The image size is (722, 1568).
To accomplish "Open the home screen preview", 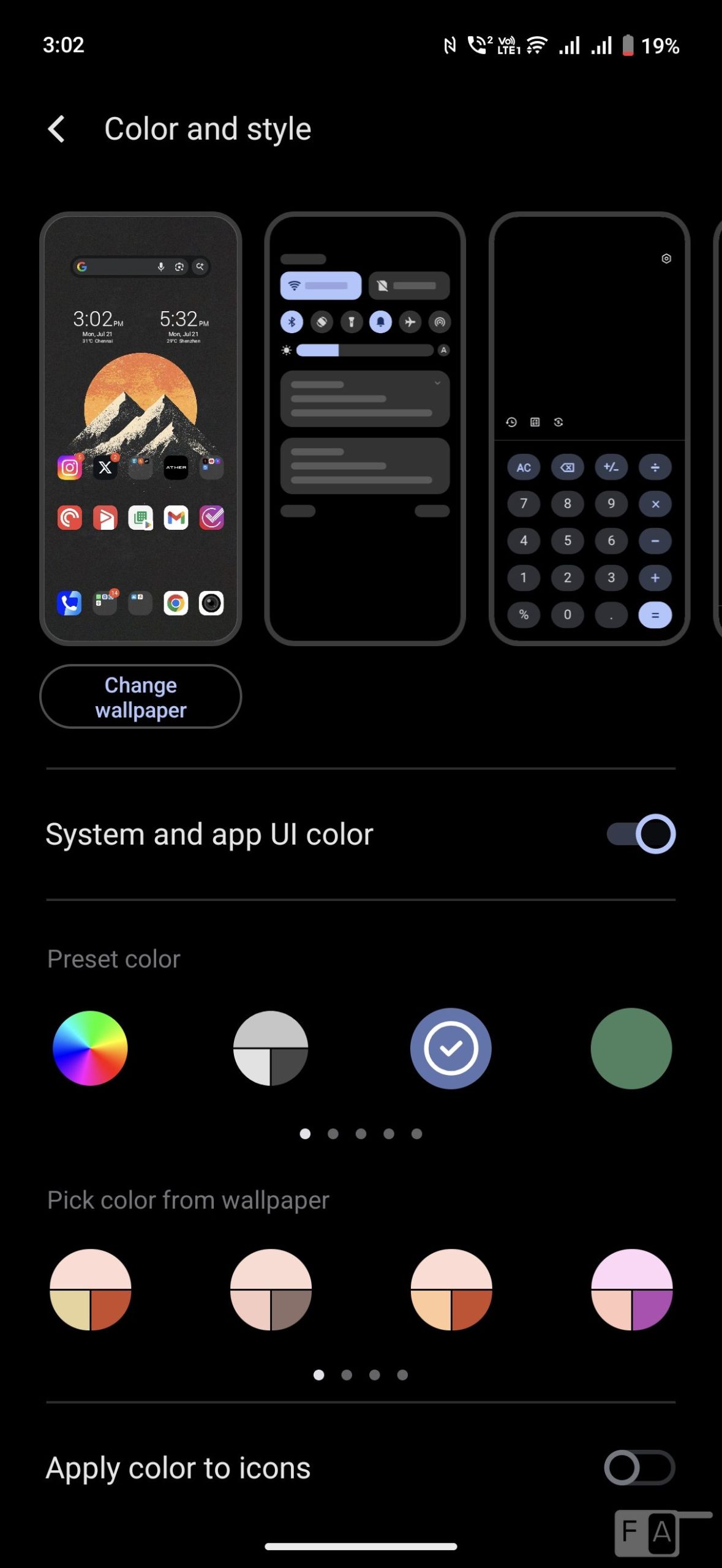I will [140, 428].
